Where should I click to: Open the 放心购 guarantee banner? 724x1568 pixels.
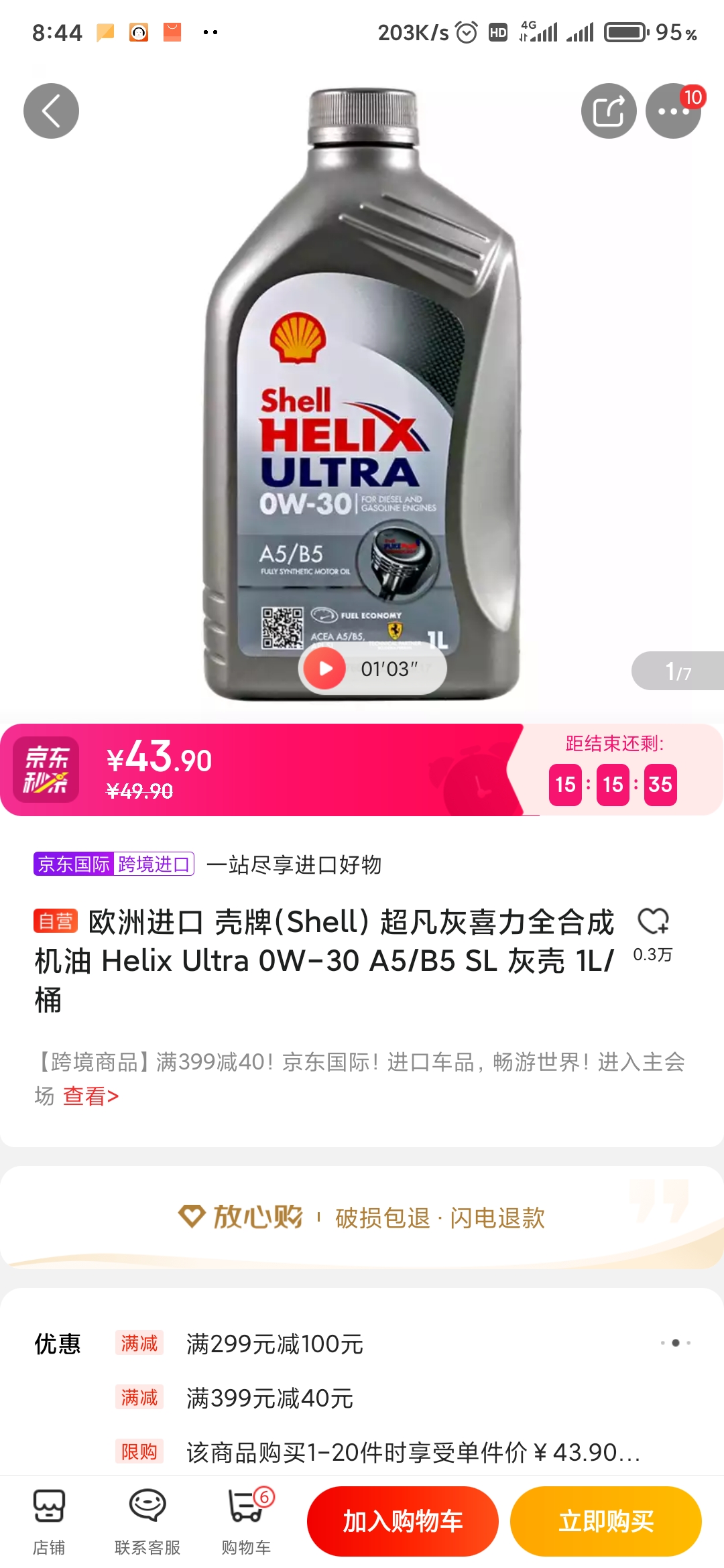pos(362,1217)
